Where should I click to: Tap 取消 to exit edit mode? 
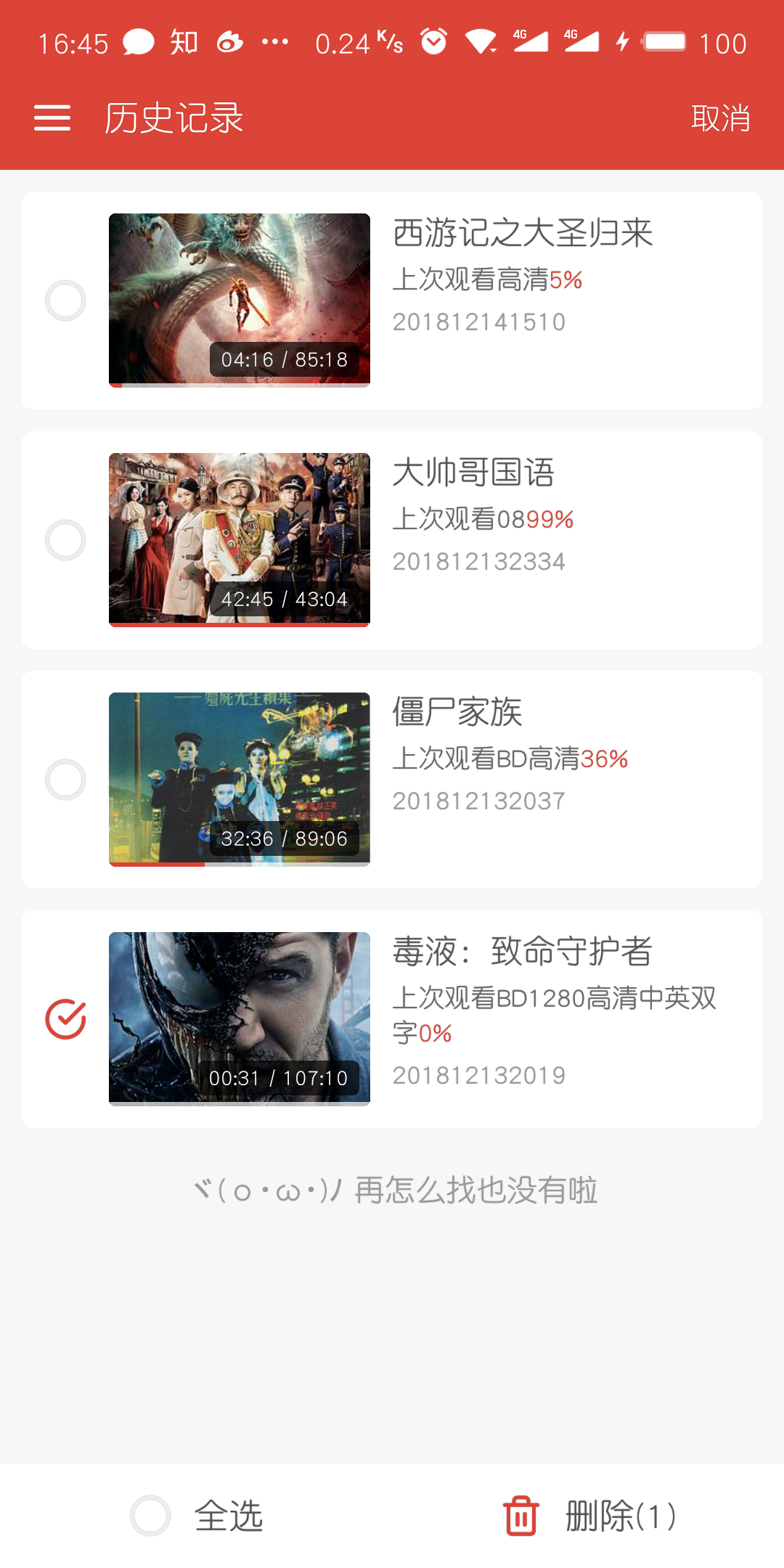[720, 118]
